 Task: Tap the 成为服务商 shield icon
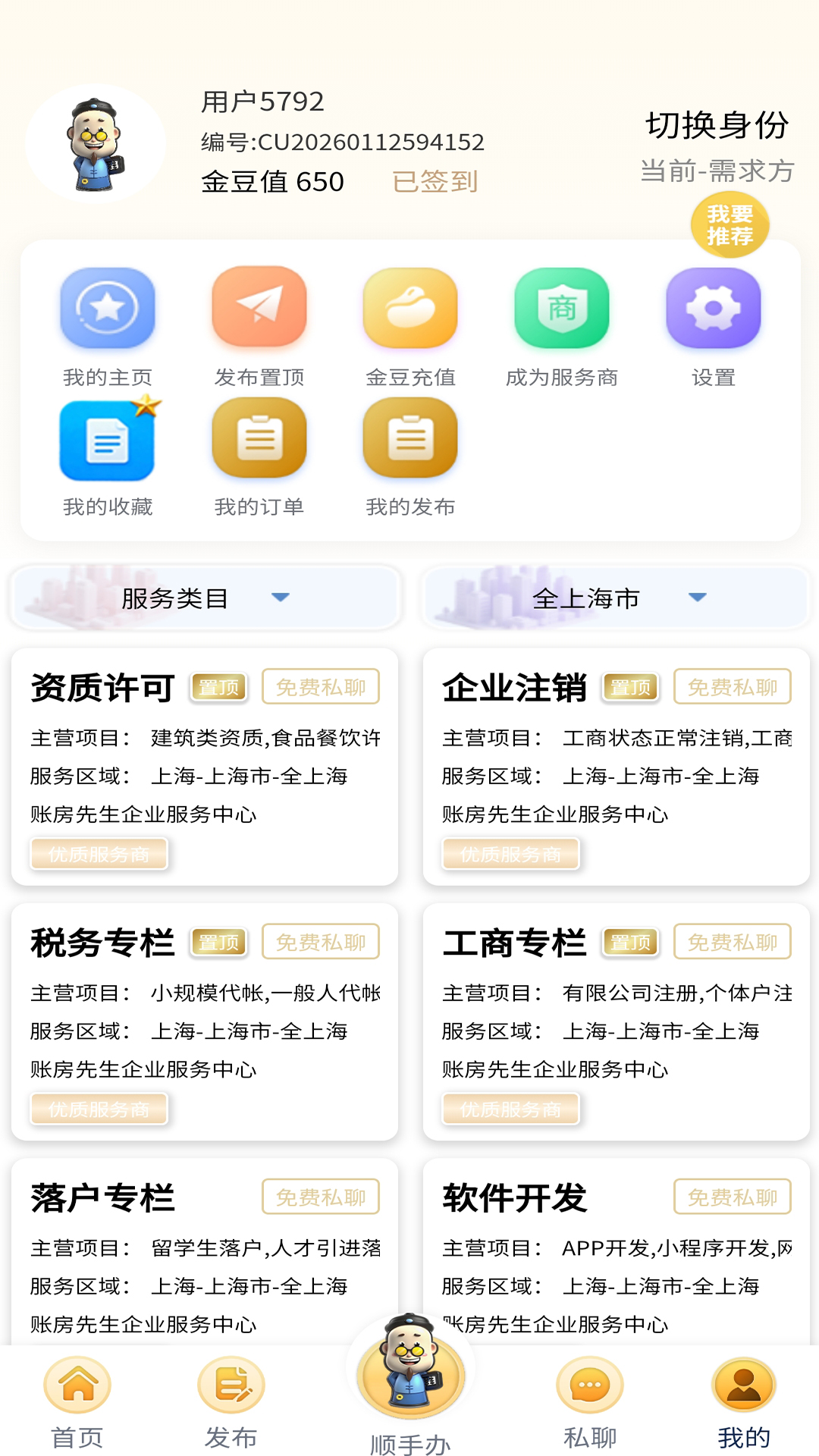pyautogui.click(x=561, y=308)
